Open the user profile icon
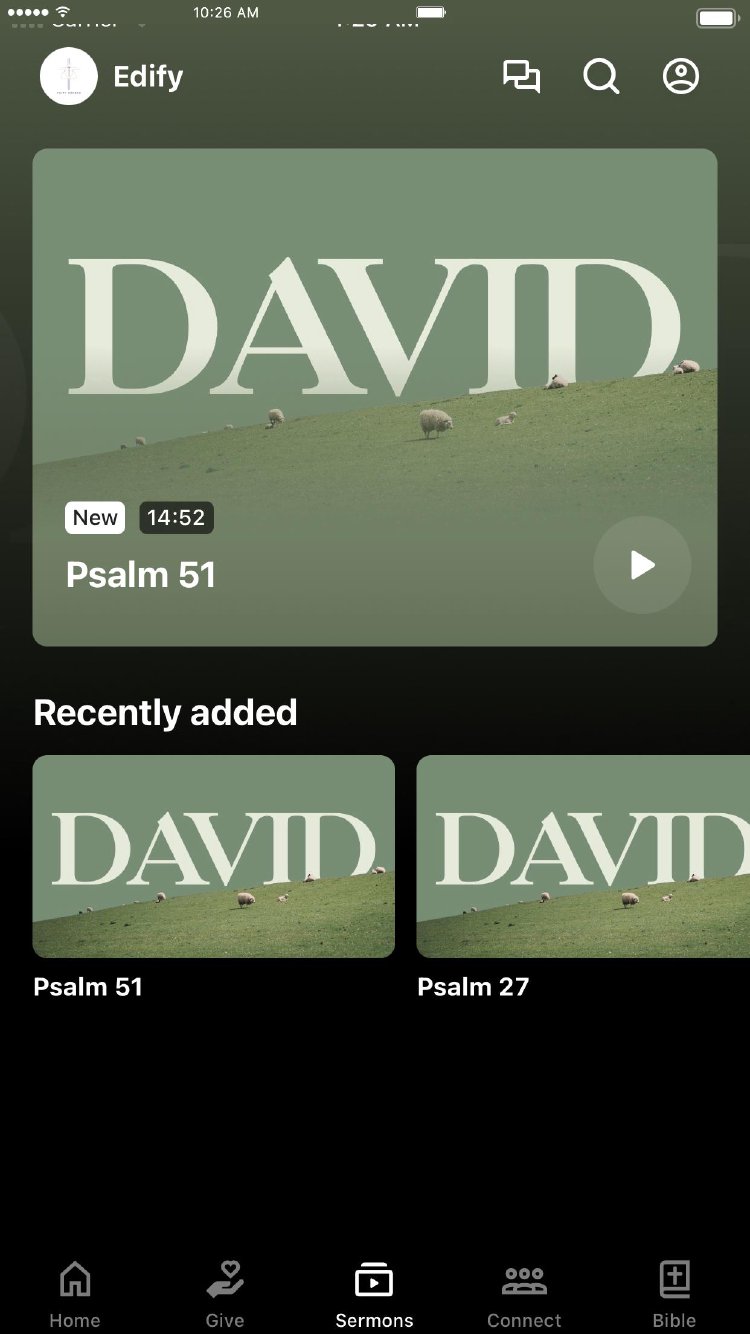Image resolution: width=750 pixels, height=1334 pixels. (x=681, y=77)
